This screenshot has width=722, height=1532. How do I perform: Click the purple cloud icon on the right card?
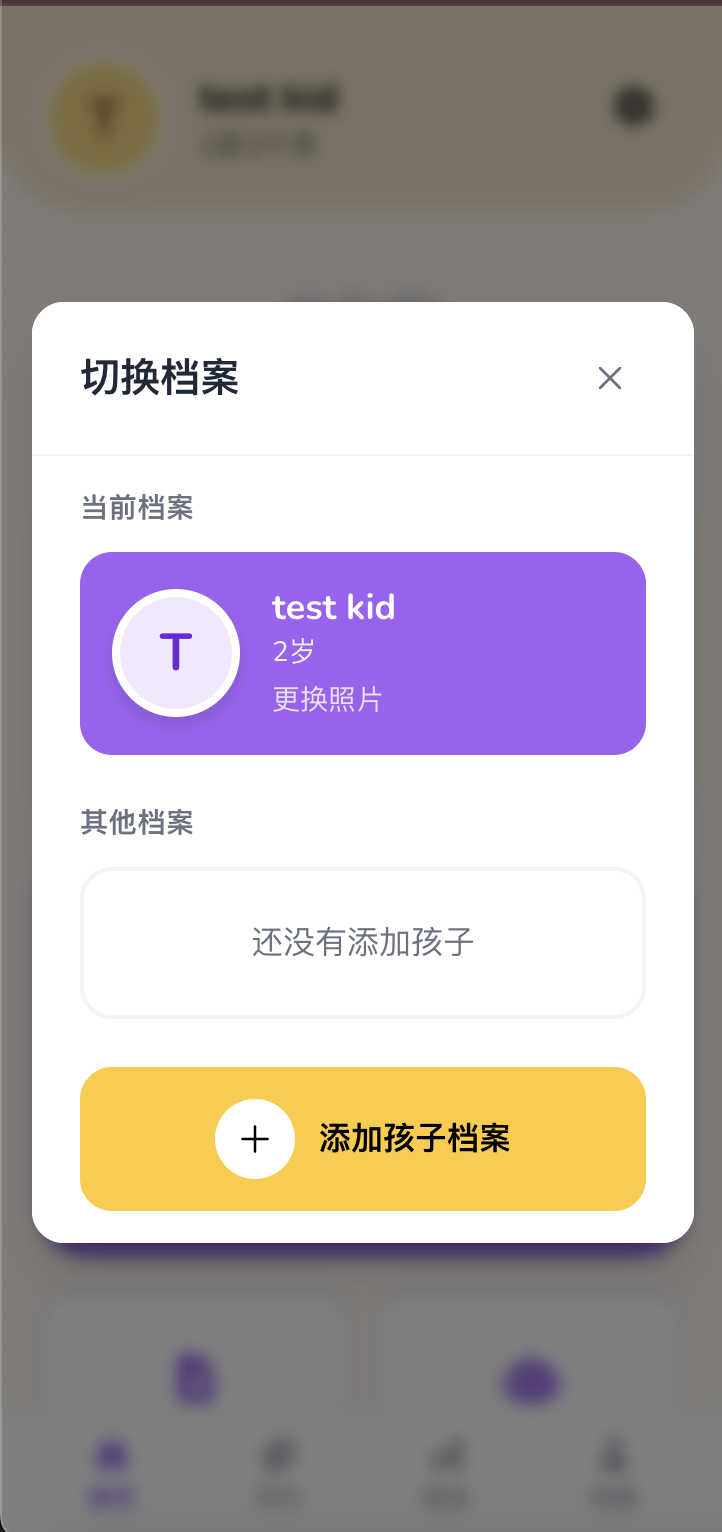tap(532, 1377)
